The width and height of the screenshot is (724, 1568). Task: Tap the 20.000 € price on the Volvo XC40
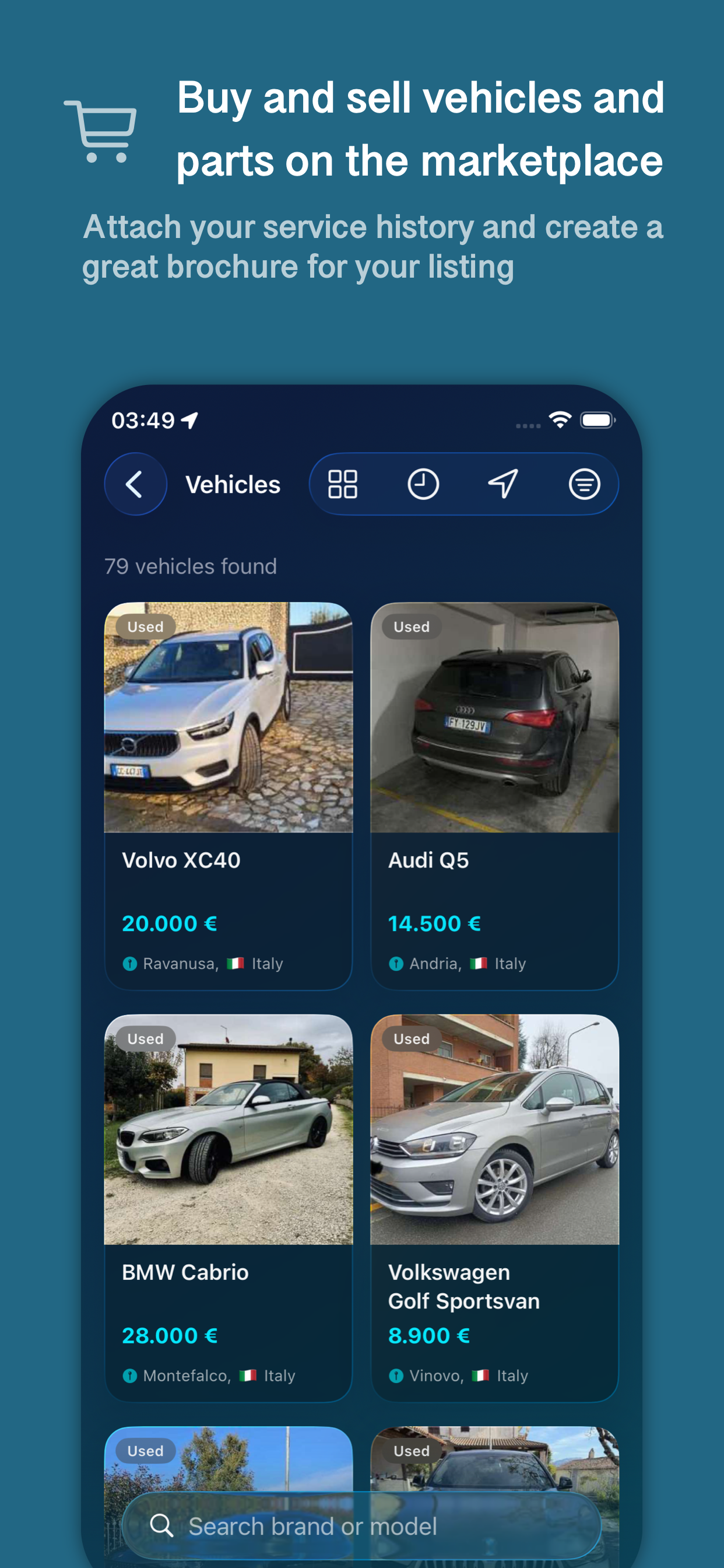pos(169,923)
